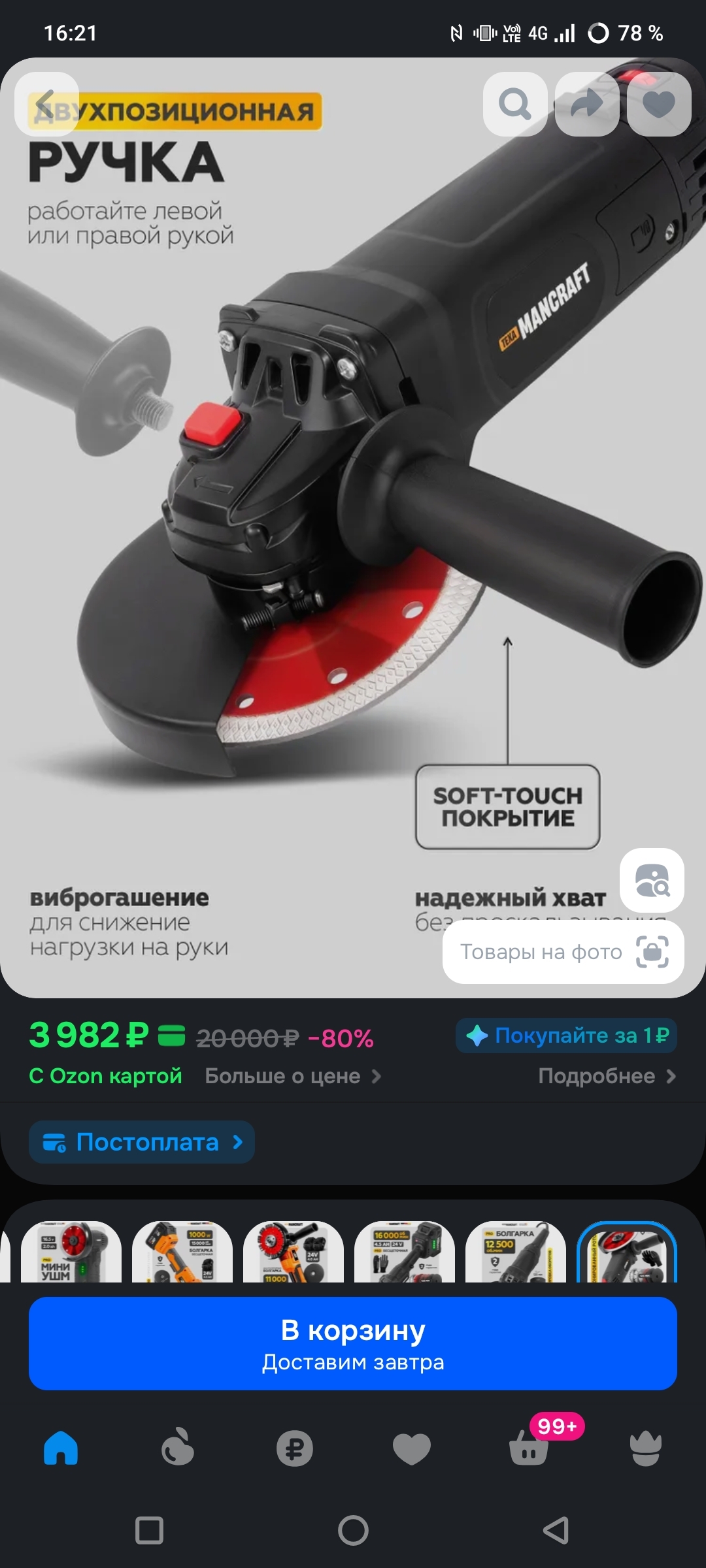Select the 12 500 болгарка variant thumbnail
The height and width of the screenshot is (1568, 706).
(516, 1252)
